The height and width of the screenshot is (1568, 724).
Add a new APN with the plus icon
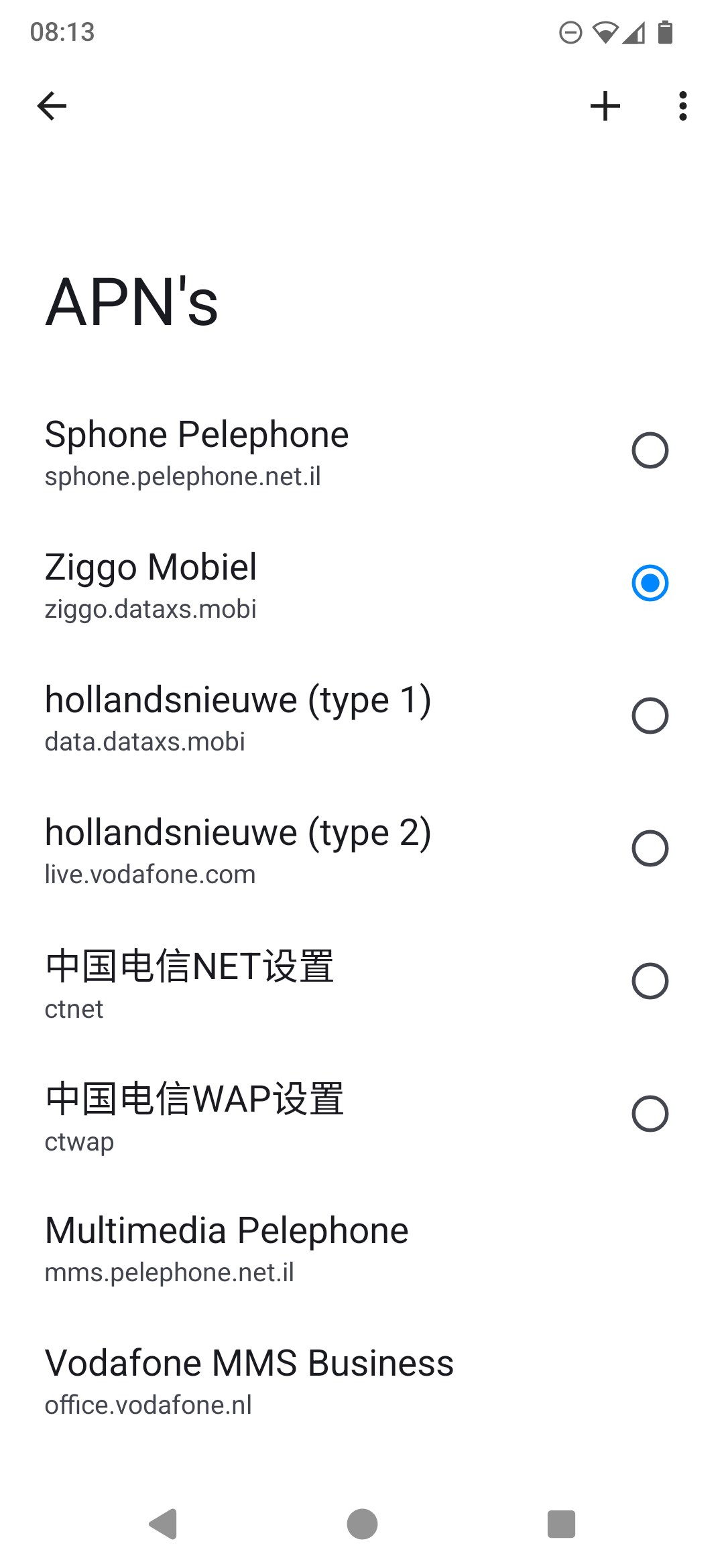tap(605, 106)
